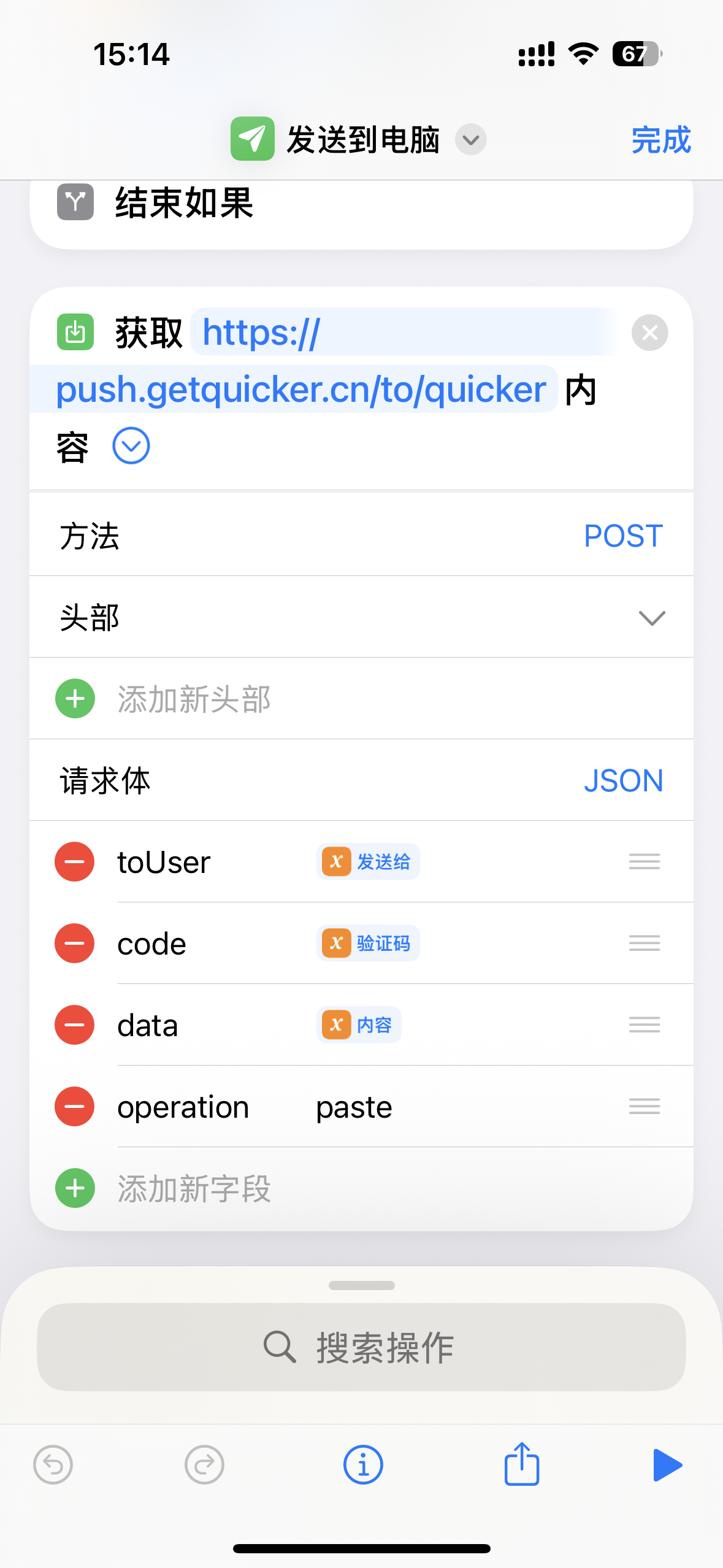
Task: Tap 完成 to finish editing
Action: [661, 140]
